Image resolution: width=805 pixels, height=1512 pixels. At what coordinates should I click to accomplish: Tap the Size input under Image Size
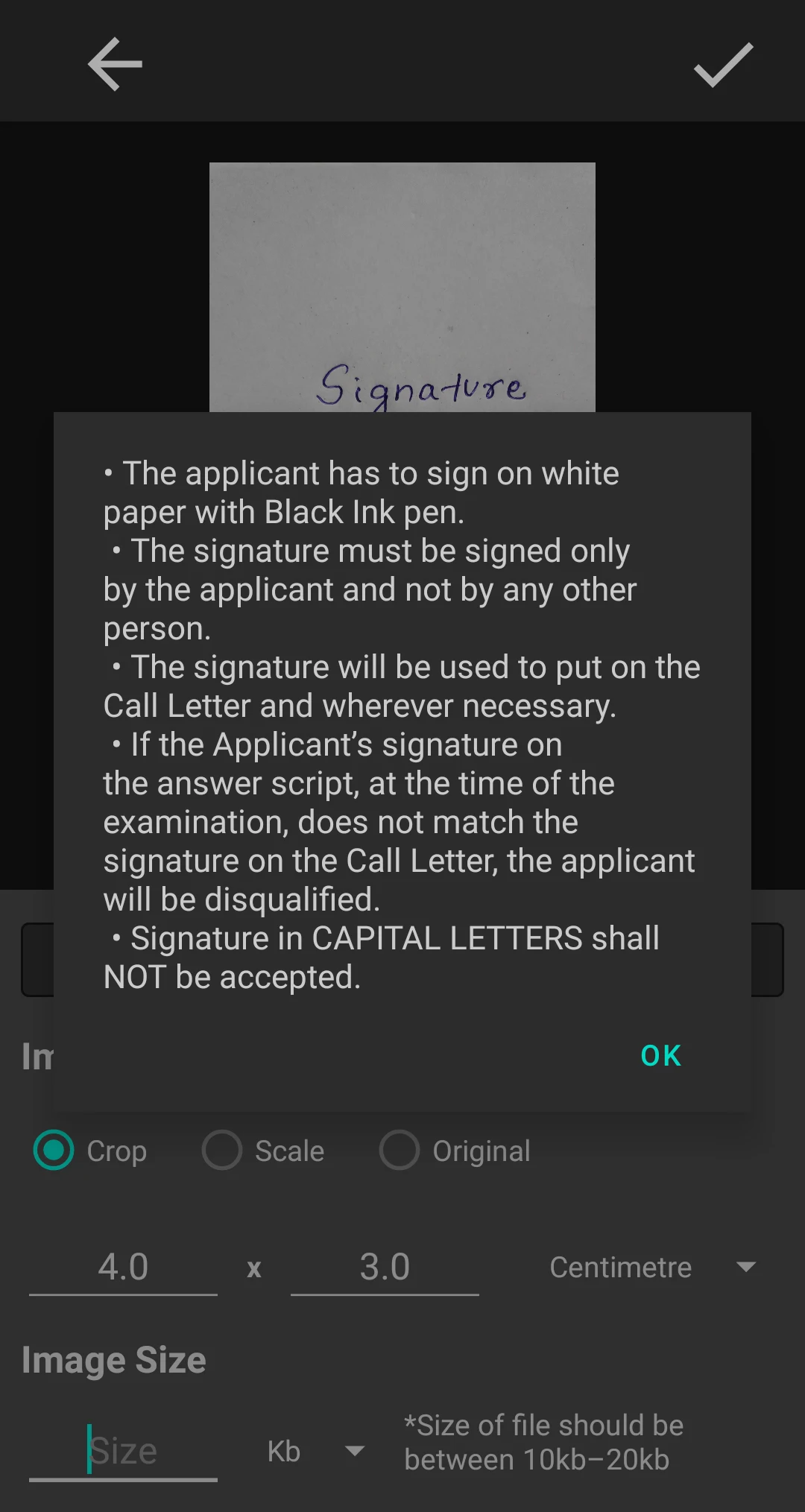tap(123, 1448)
